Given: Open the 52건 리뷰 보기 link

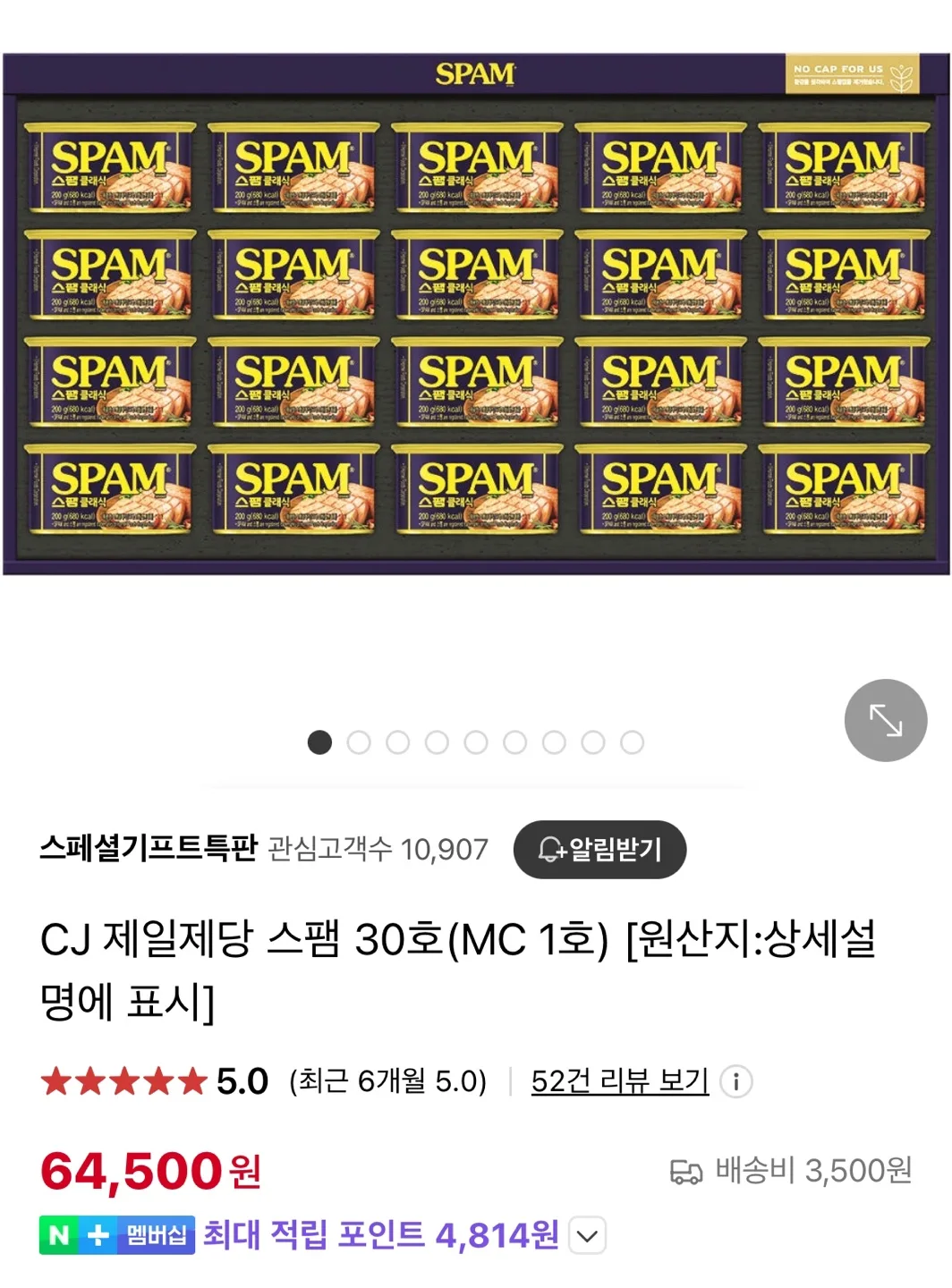Looking at the screenshot, I should [x=619, y=1080].
